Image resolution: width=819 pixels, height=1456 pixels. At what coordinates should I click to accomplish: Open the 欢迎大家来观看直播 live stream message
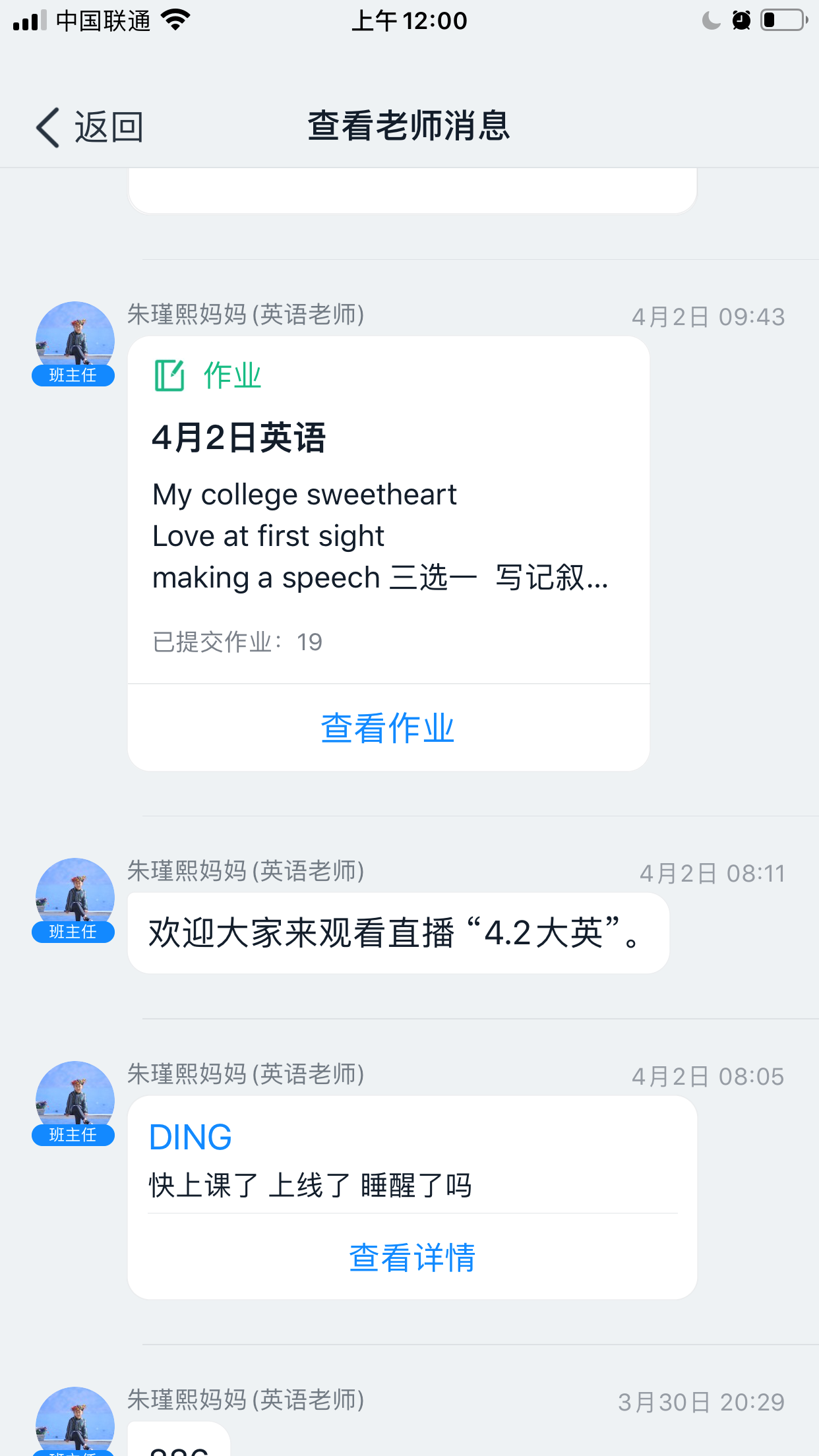[x=398, y=933]
